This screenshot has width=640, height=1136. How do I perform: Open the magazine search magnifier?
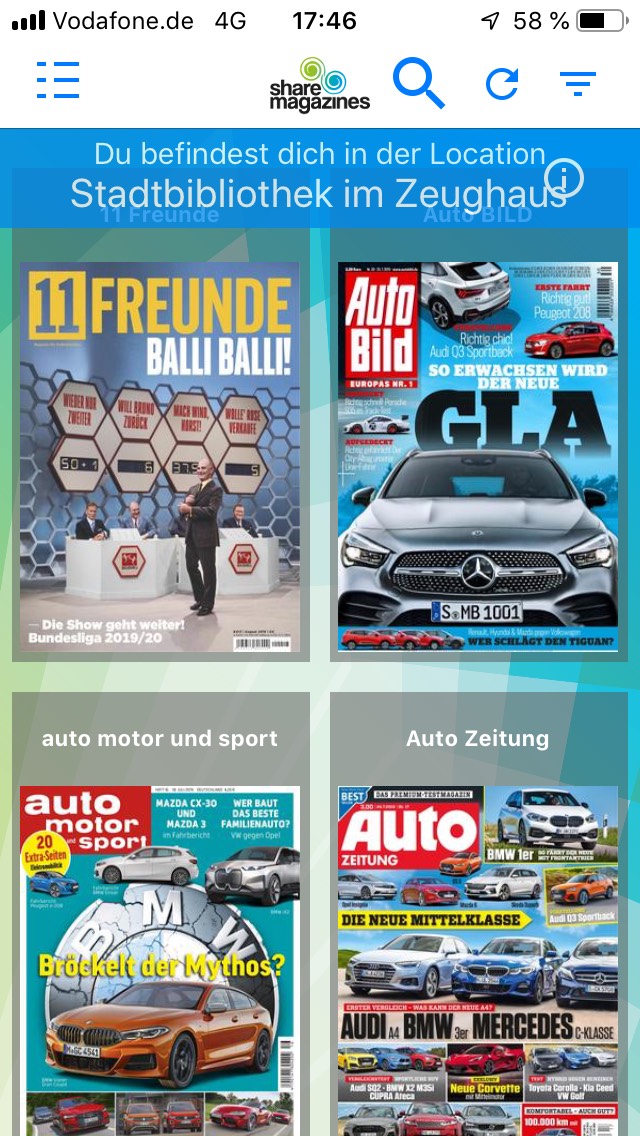pos(418,82)
